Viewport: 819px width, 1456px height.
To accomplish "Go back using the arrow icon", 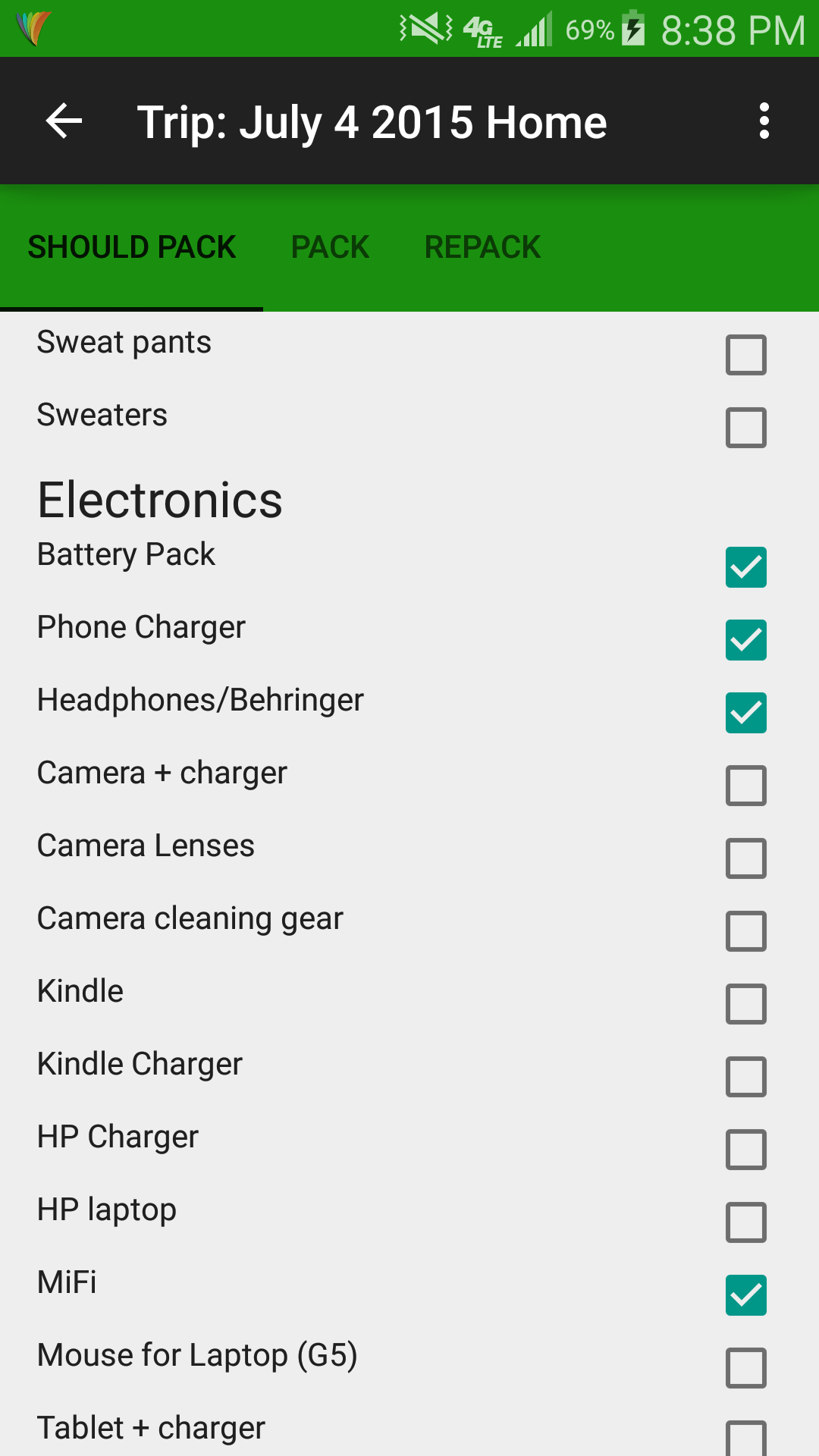I will (x=64, y=121).
